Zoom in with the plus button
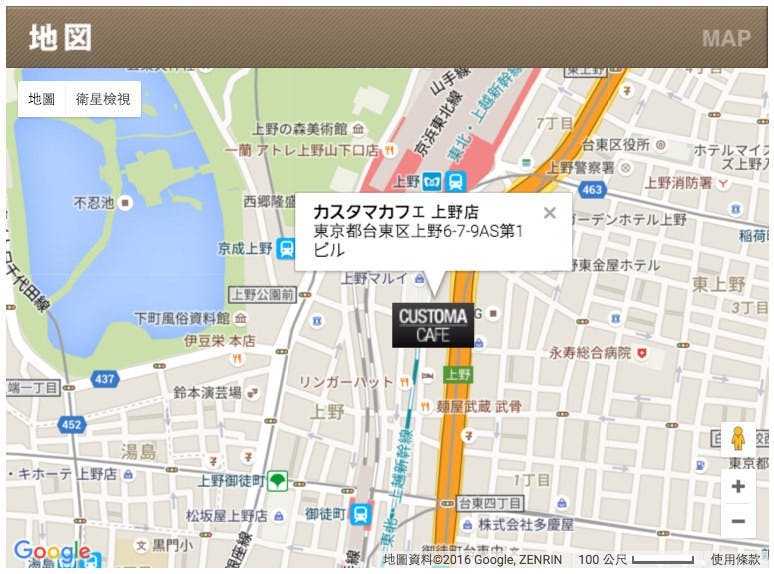Viewport: 774px width, 574px height. pos(738,487)
